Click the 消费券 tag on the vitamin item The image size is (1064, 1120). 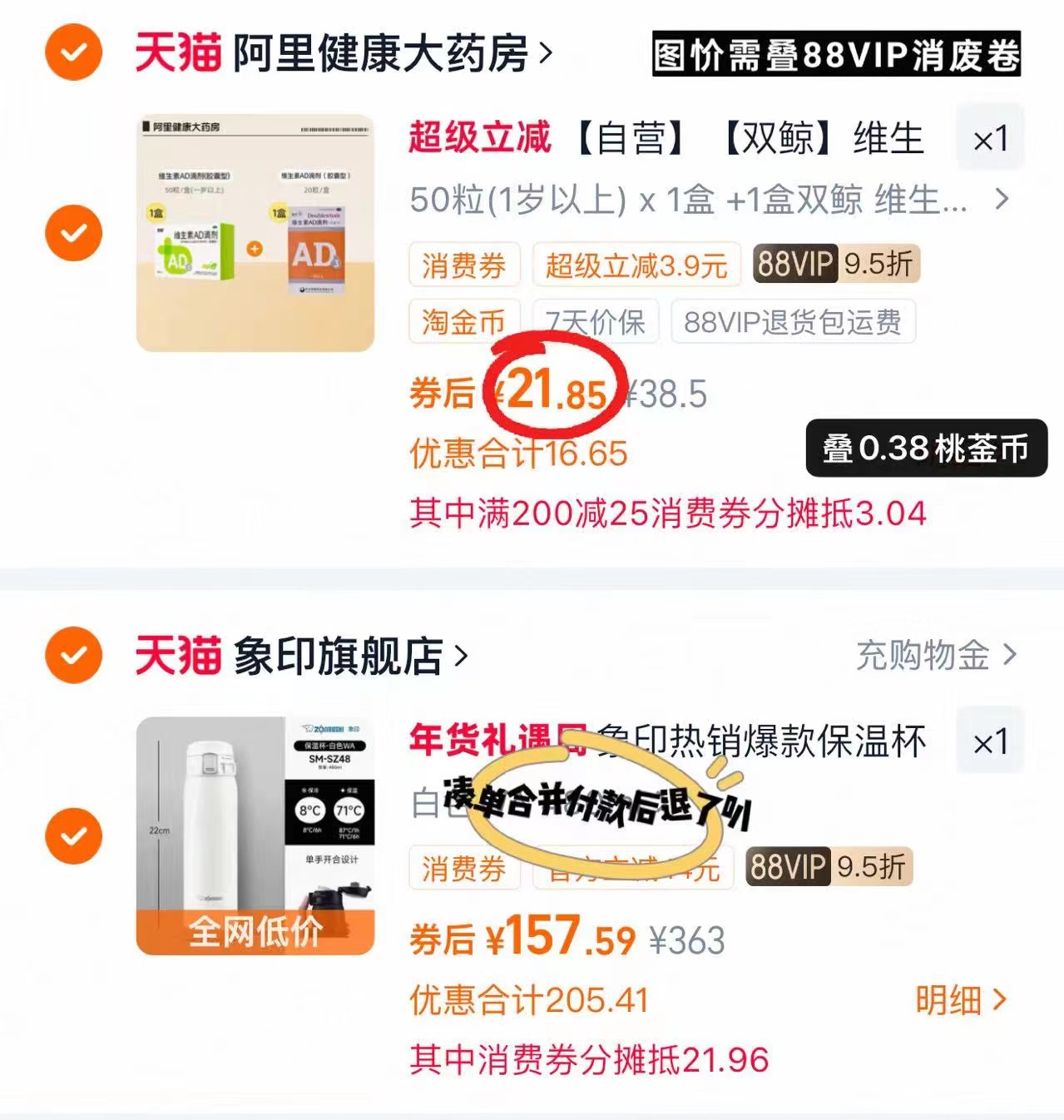pyautogui.click(x=463, y=265)
